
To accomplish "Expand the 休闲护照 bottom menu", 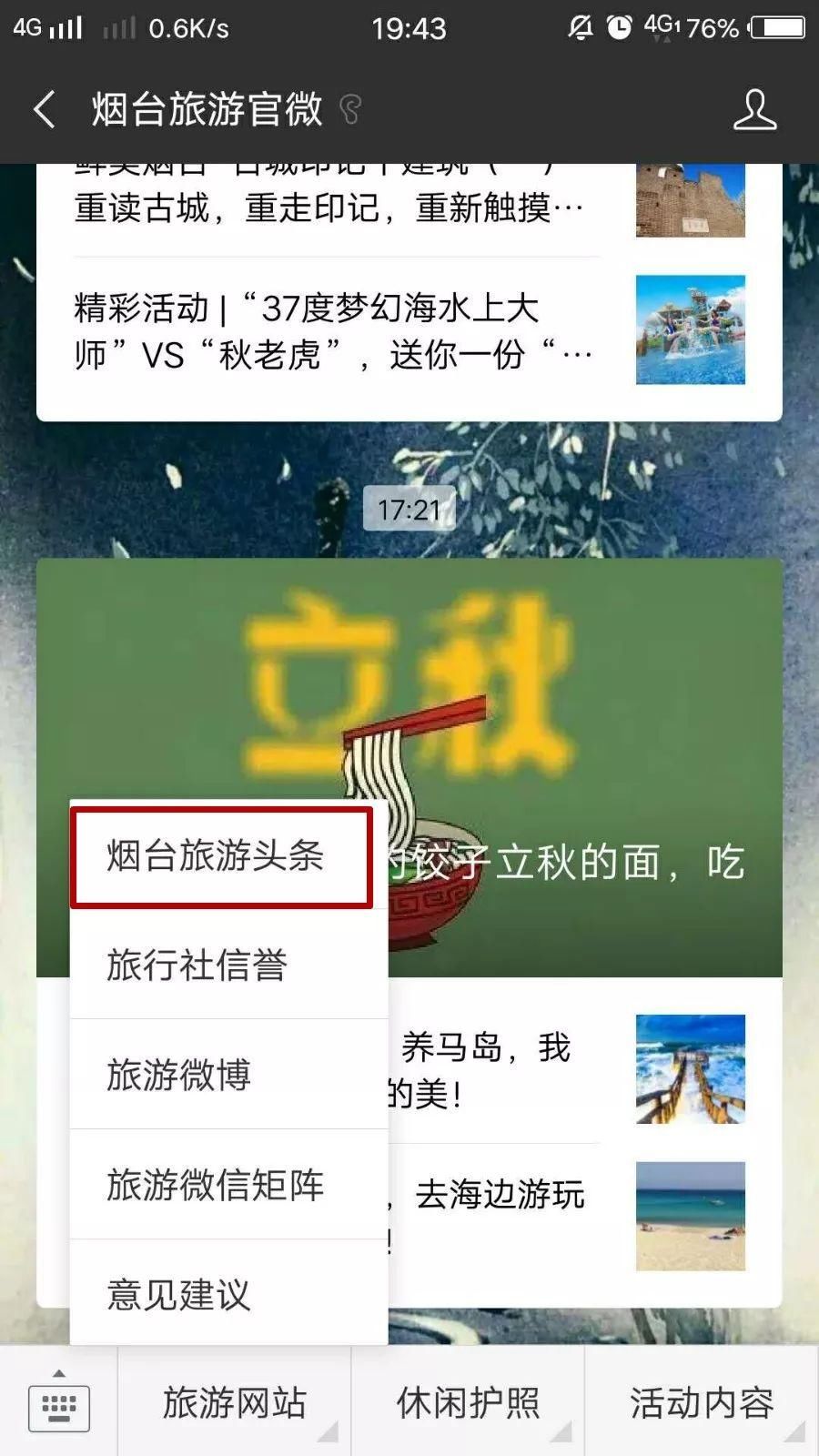I will pyautogui.click(x=468, y=1402).
